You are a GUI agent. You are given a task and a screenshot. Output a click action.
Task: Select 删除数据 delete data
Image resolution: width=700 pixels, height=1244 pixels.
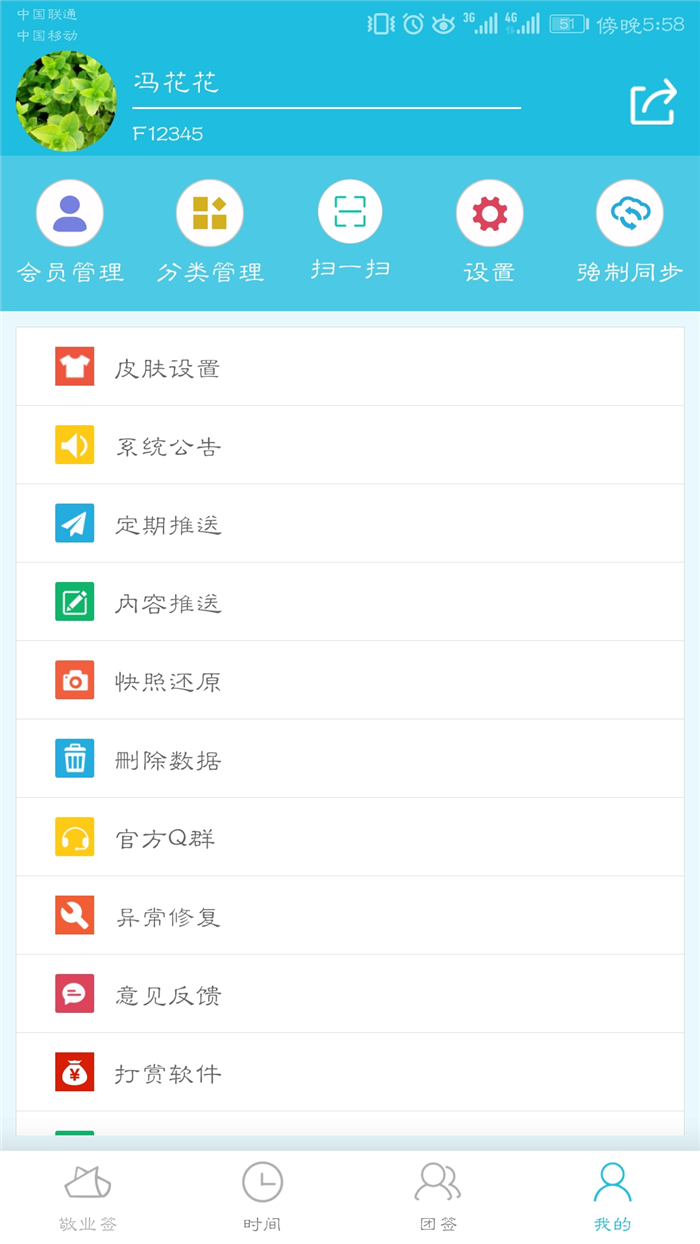click(x=350, y=758)
